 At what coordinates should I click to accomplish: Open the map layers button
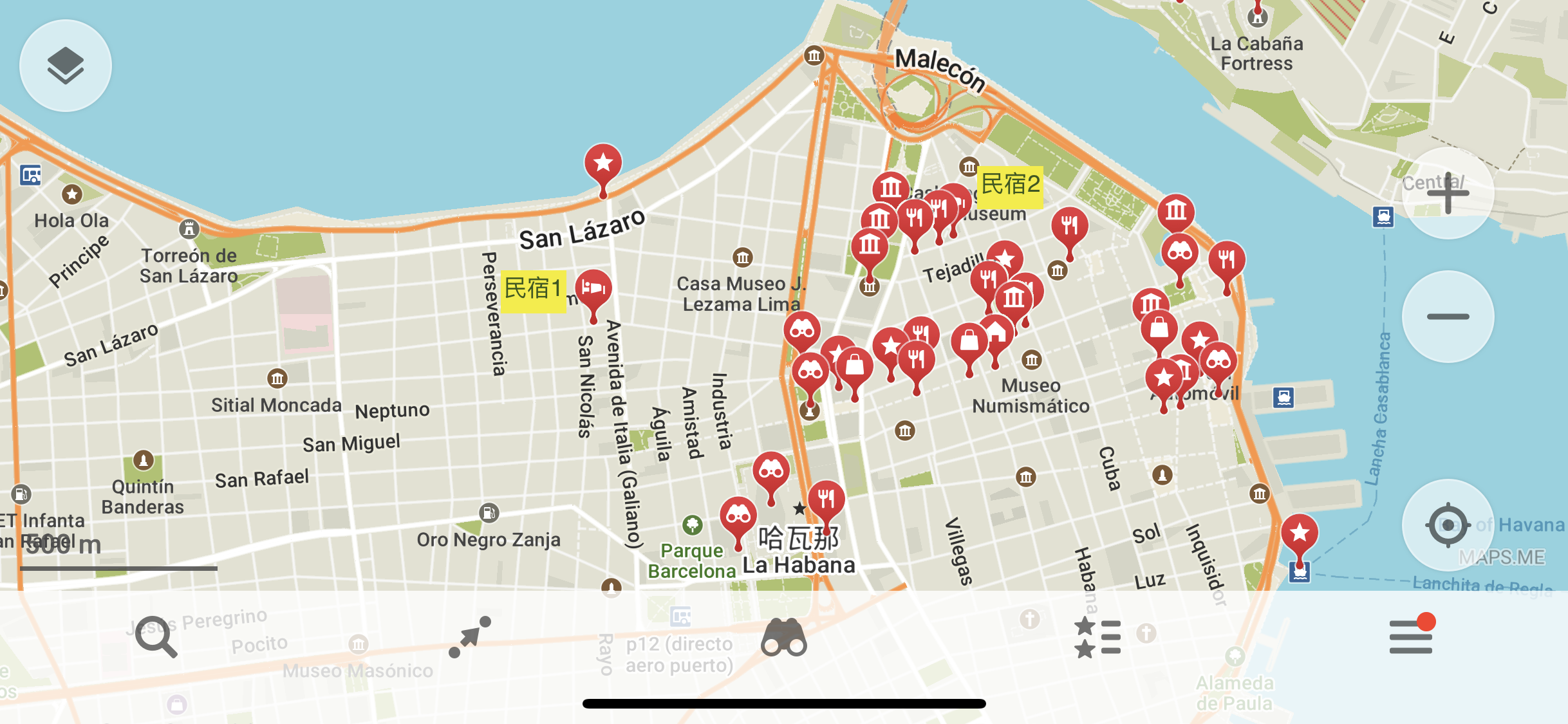pyautogui.click(x=65, y=66)
